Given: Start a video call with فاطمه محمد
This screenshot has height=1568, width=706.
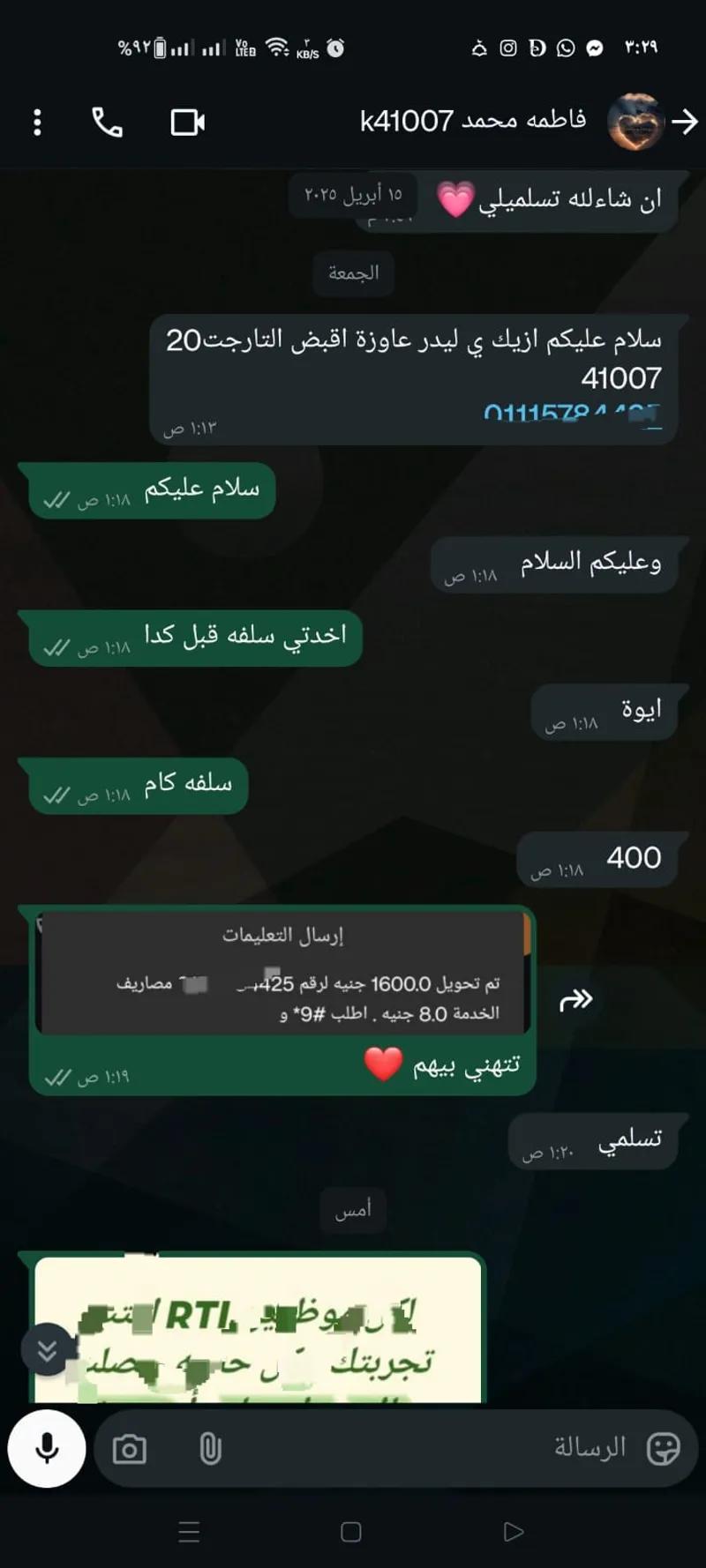Looking at the screenshot, I should point(188,121).
